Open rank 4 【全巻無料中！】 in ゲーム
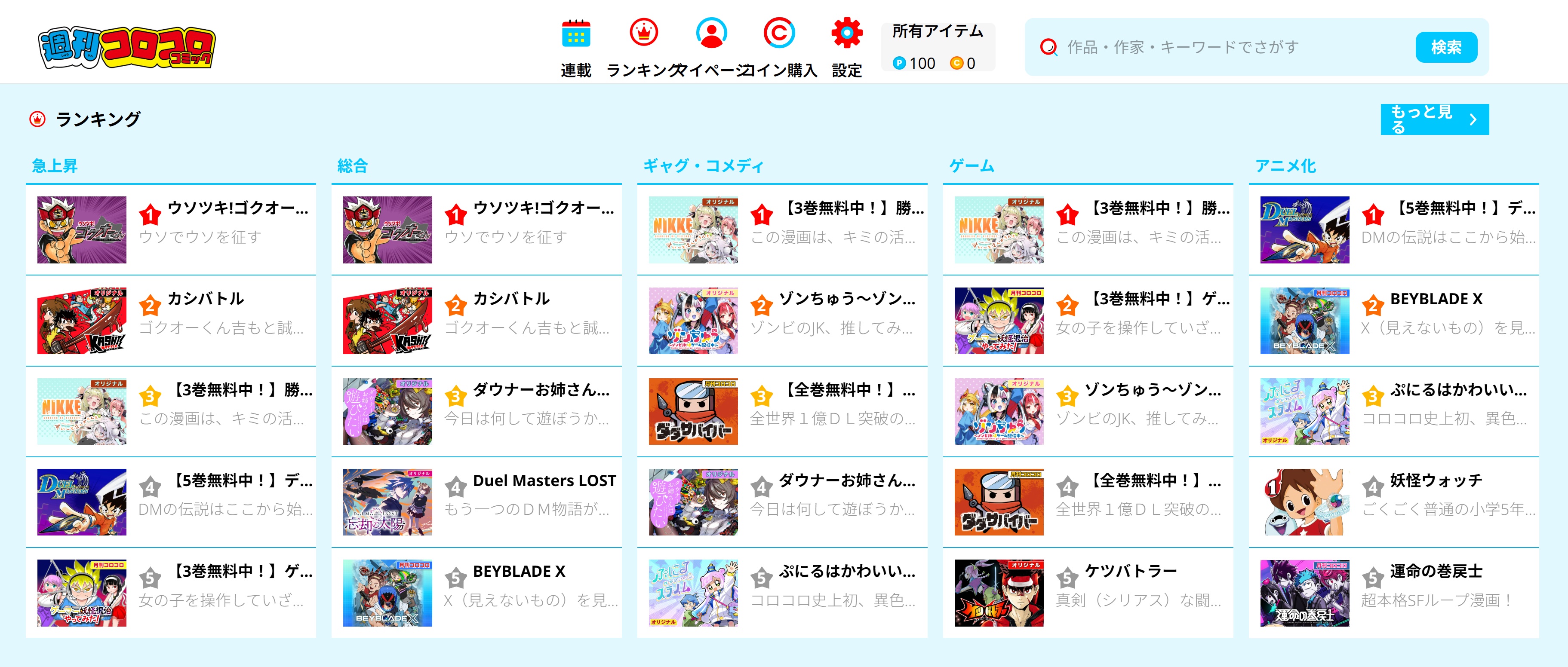1568x667 pixels. click(x=1088, y=502)
